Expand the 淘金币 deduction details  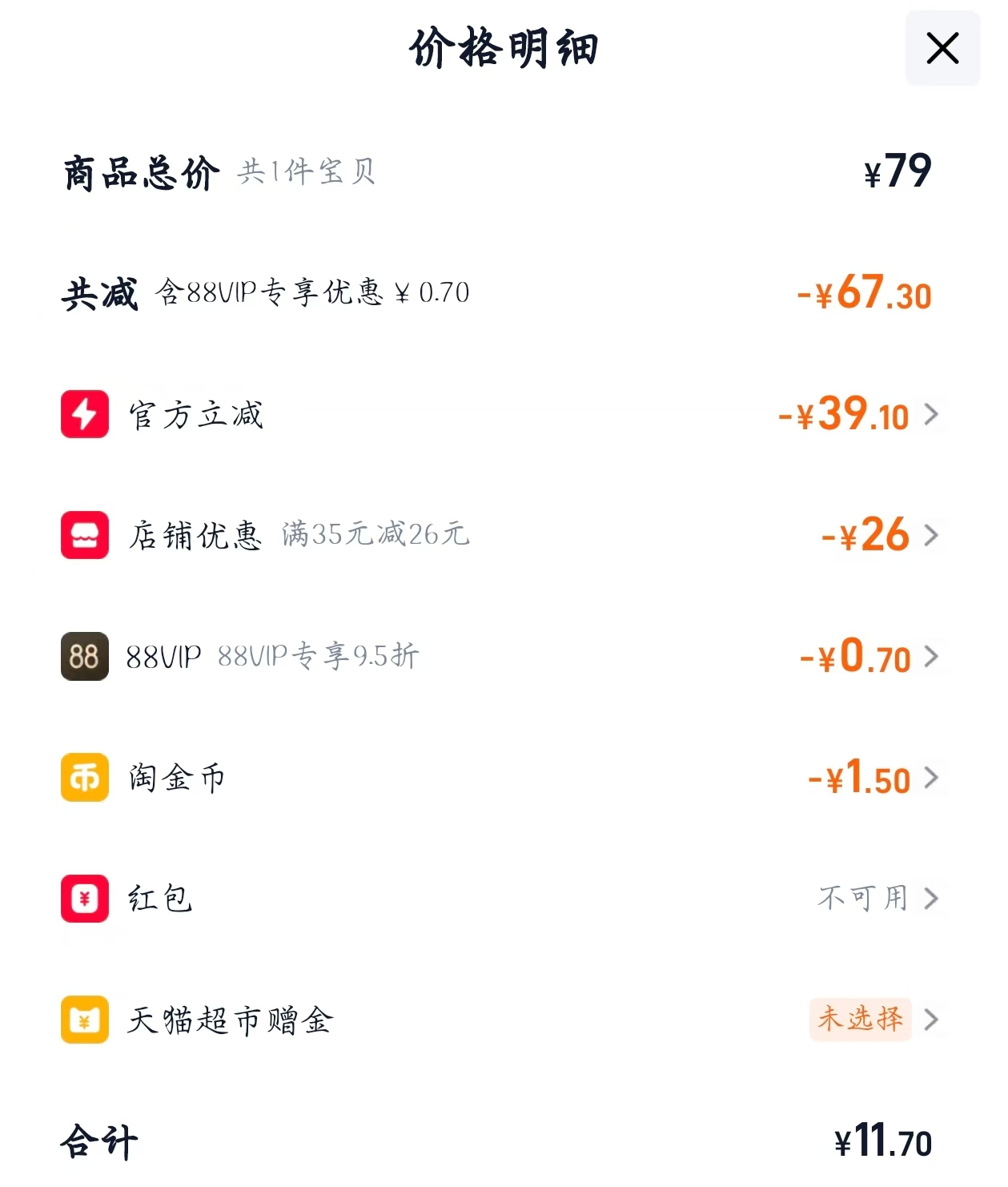(x=931, y=778)
